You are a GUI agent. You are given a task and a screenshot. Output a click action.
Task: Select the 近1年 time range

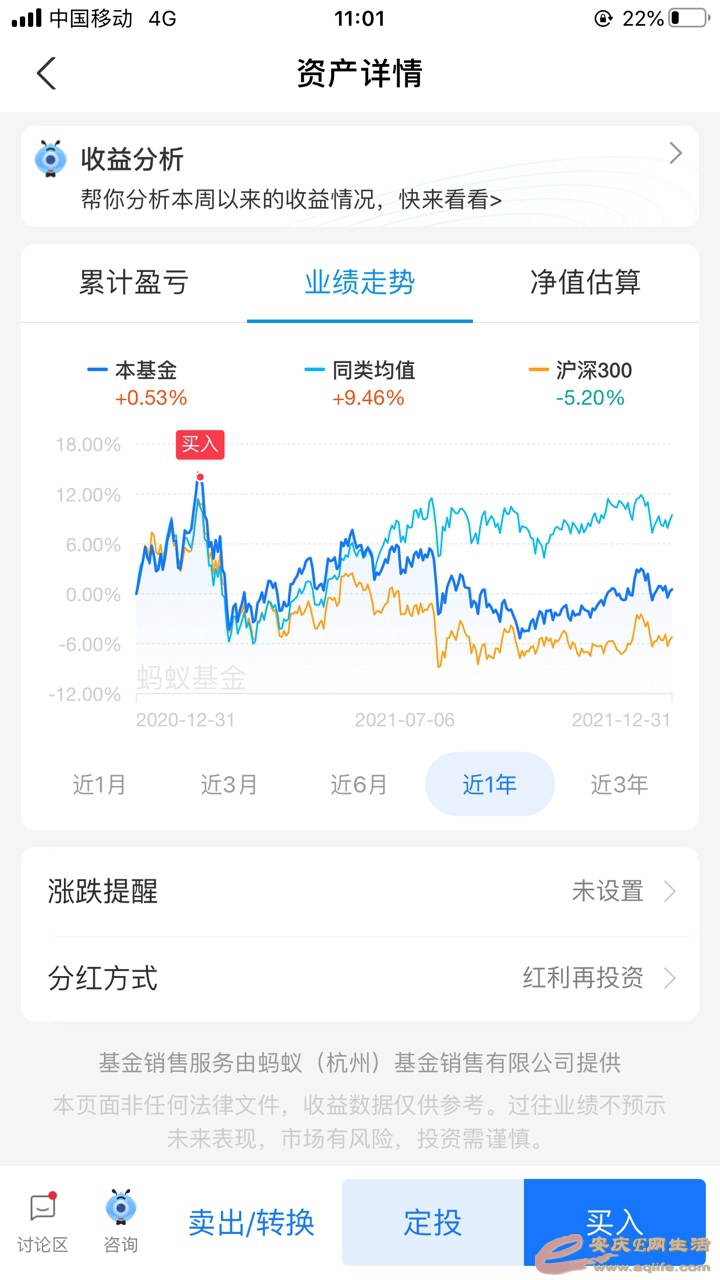pos(489,785)
